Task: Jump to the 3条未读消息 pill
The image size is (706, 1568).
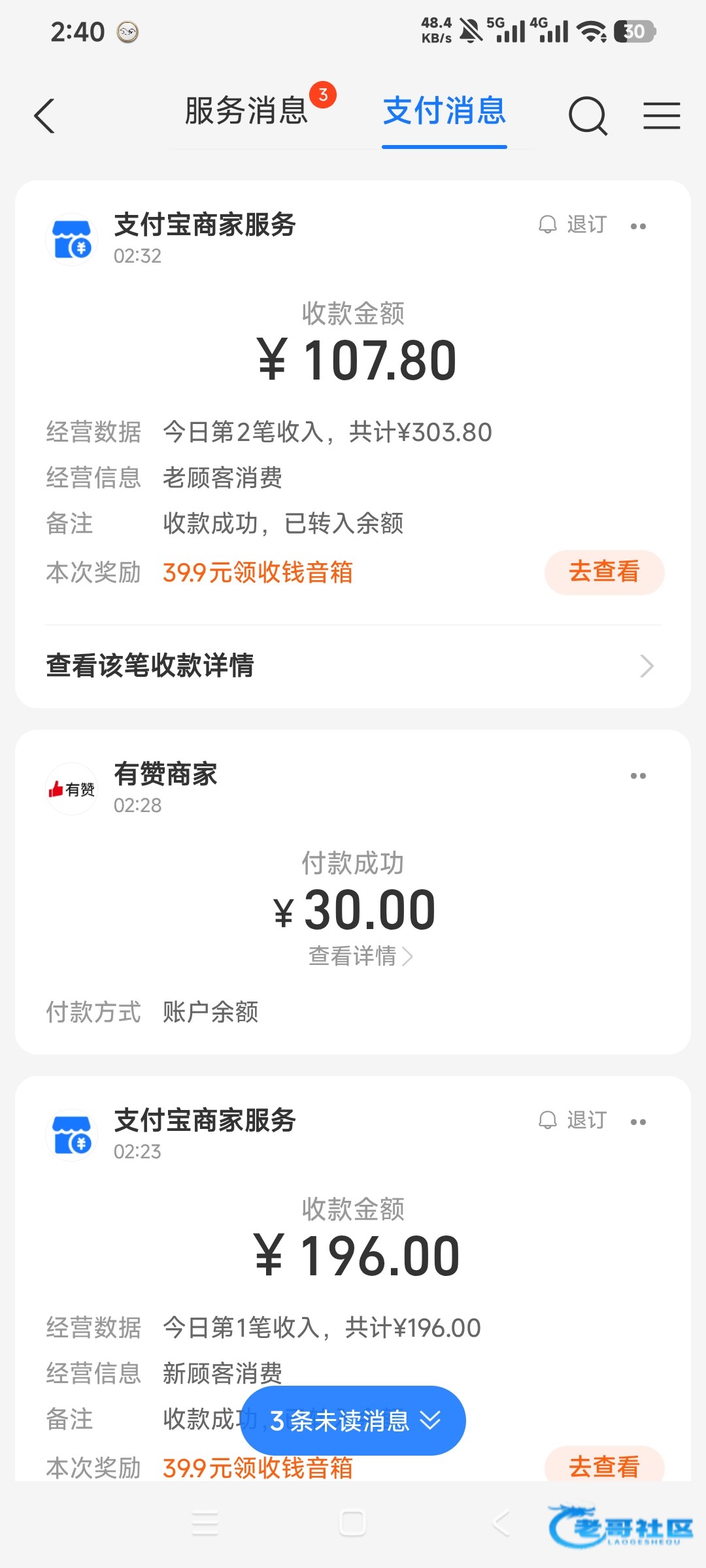Action: coord(353,1420)
